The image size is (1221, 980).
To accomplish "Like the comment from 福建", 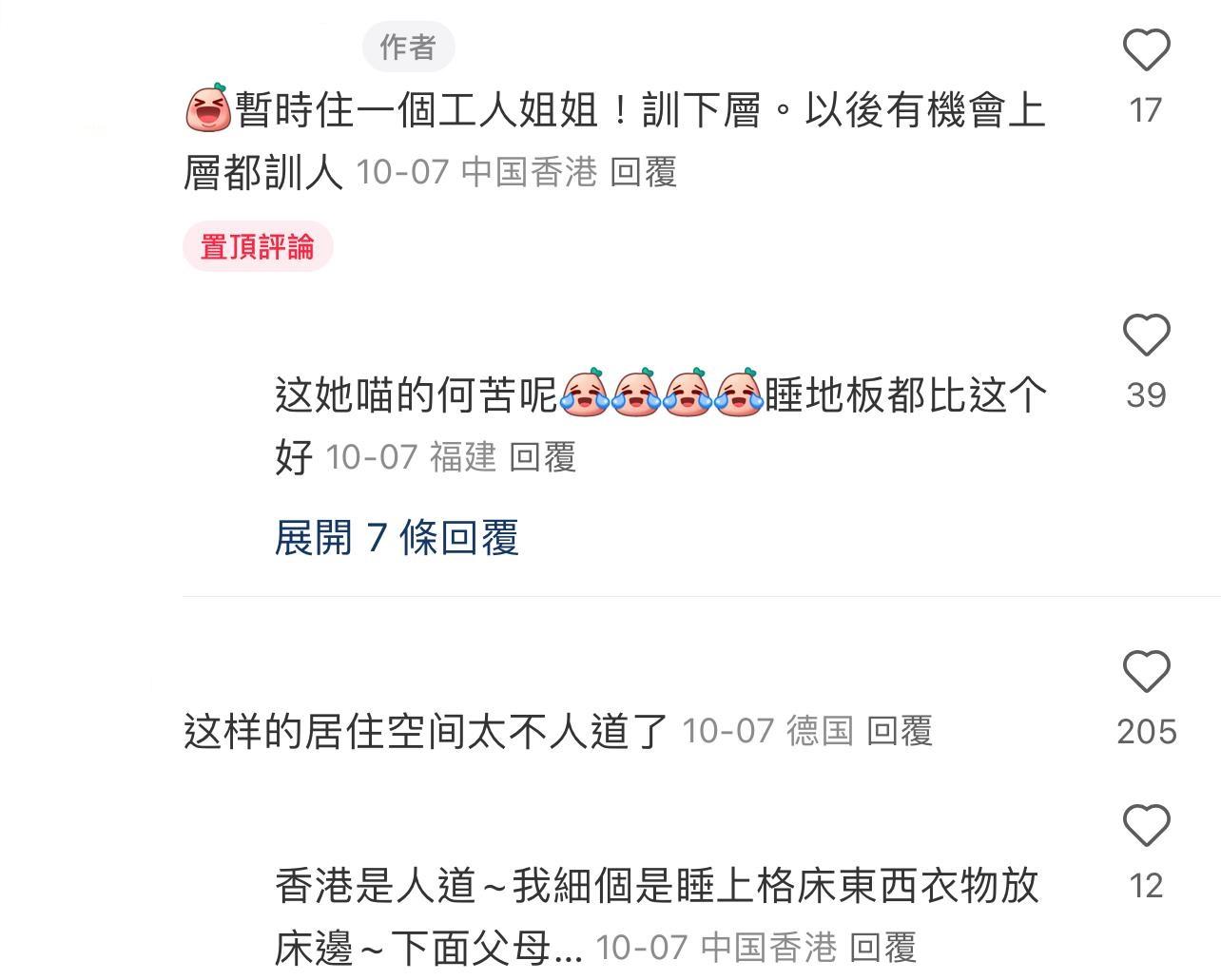I will pyautogui.click(x=1146, y=336).
